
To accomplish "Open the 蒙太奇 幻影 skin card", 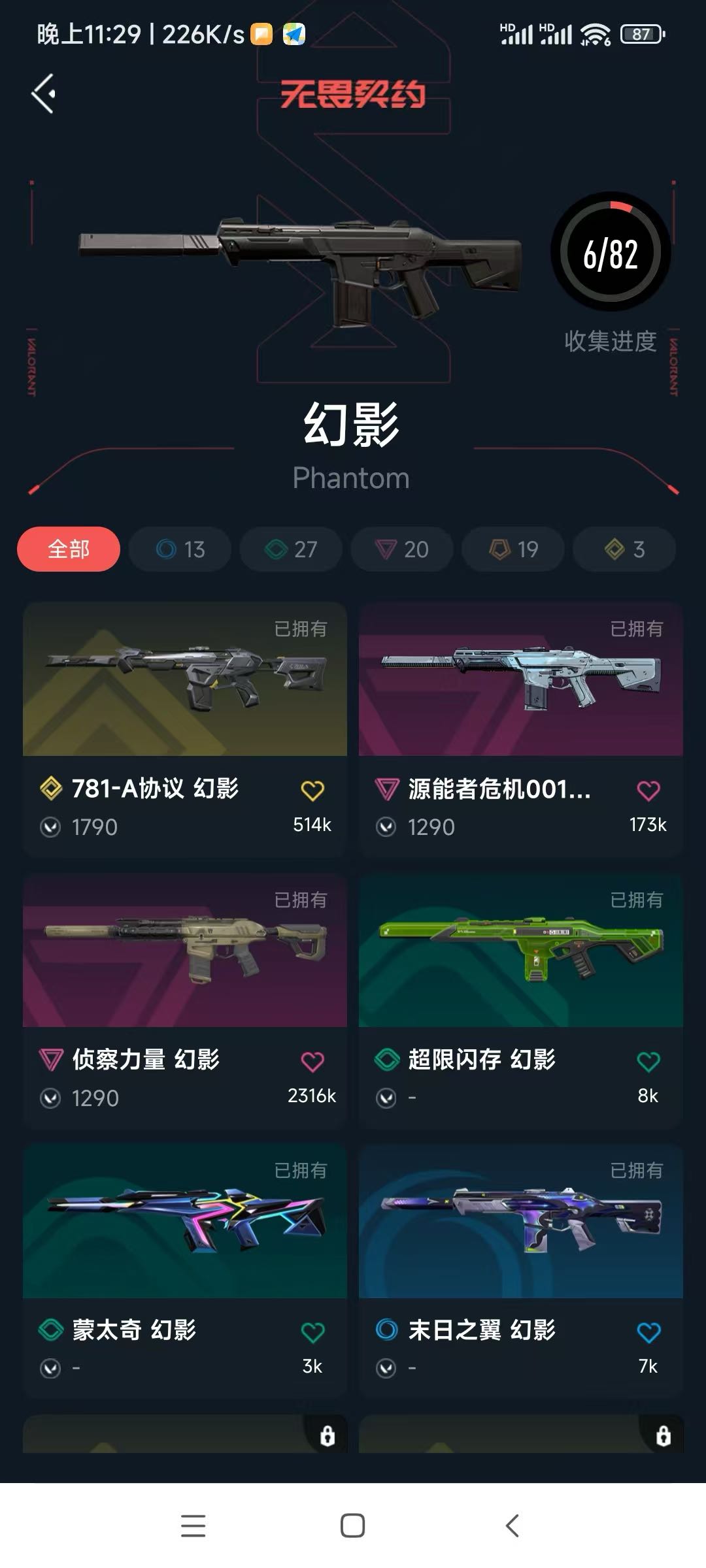I will point(185,1271).
